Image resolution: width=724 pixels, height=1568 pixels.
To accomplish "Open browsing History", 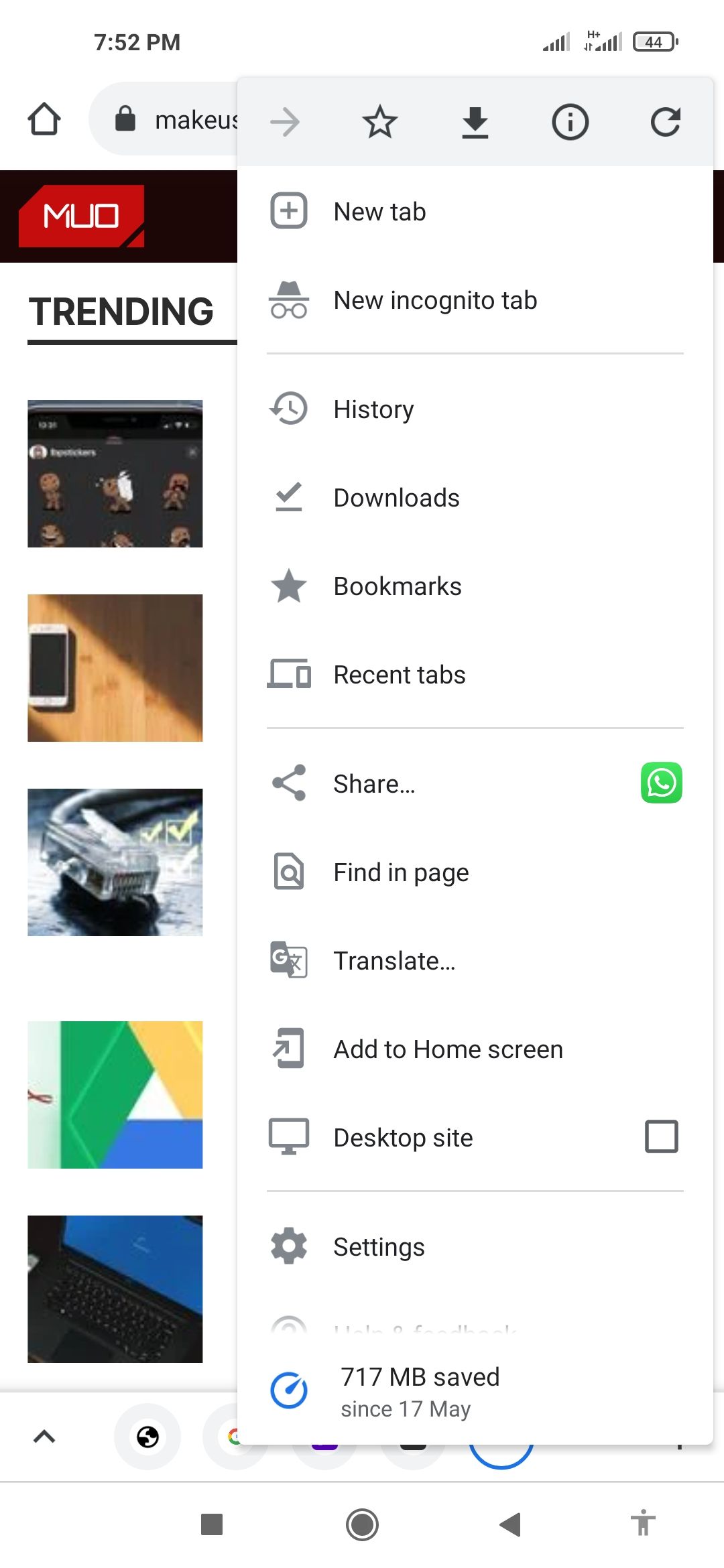I will point(373,409).
